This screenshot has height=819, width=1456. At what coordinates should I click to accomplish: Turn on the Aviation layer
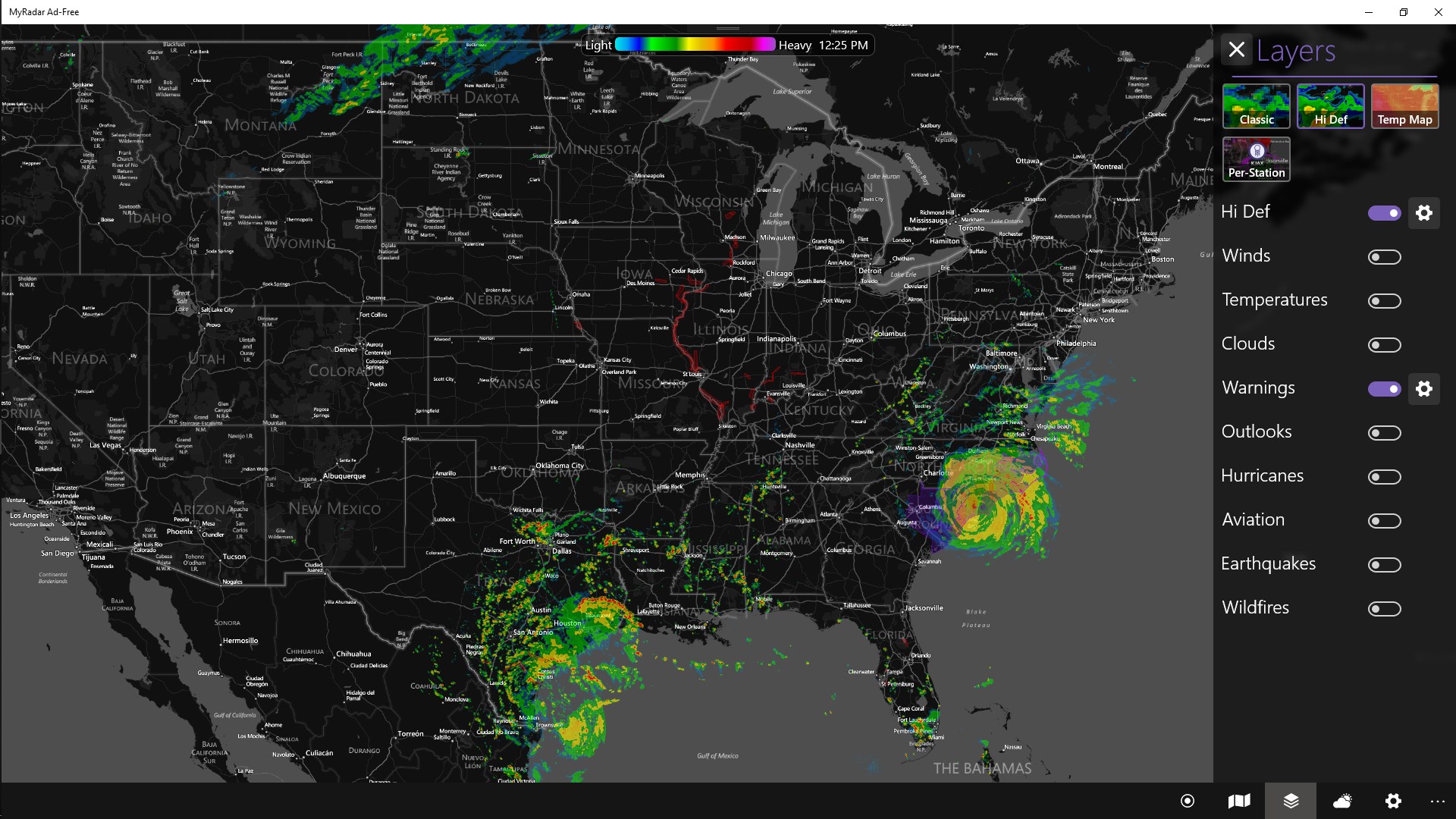pos(1384,521)
